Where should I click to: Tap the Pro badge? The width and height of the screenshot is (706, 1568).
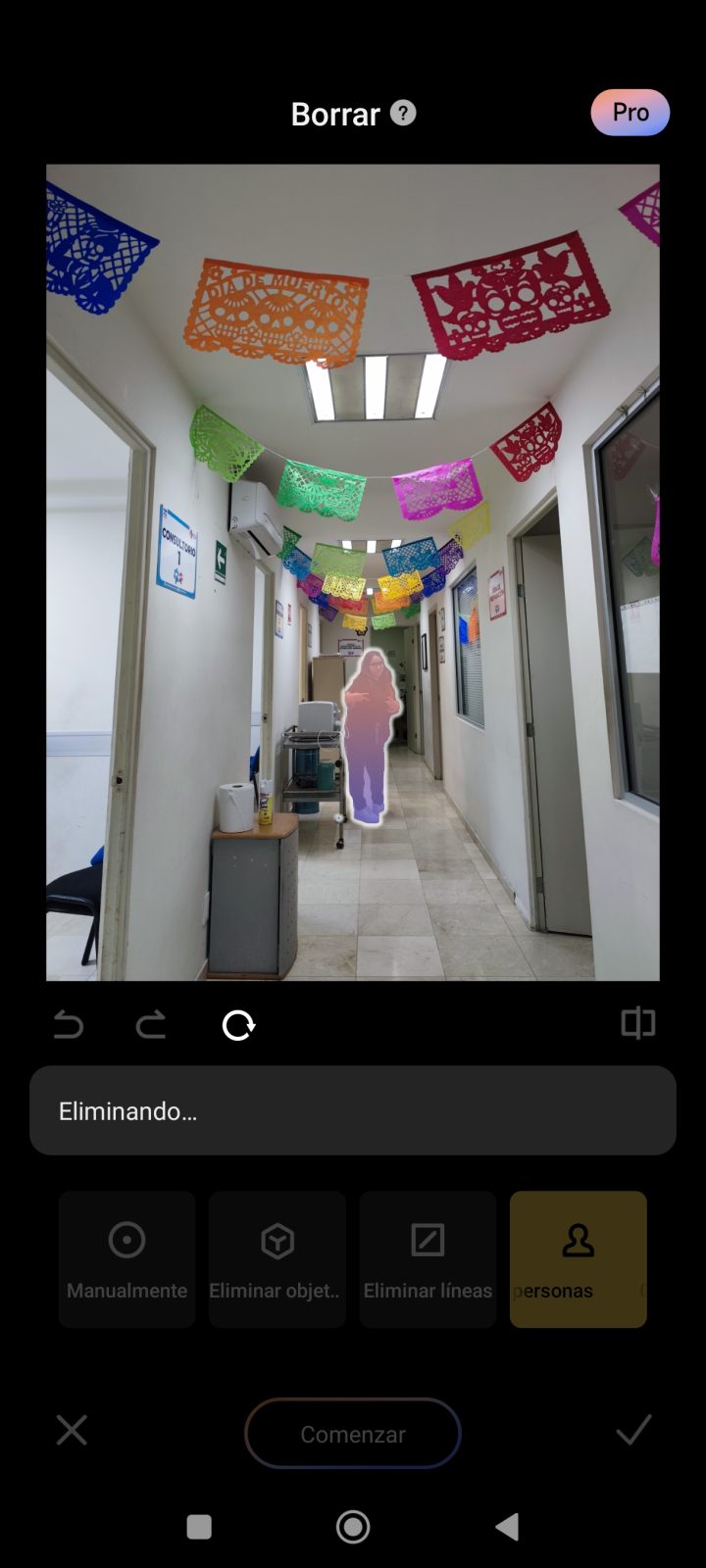click(x=630, y=113)
